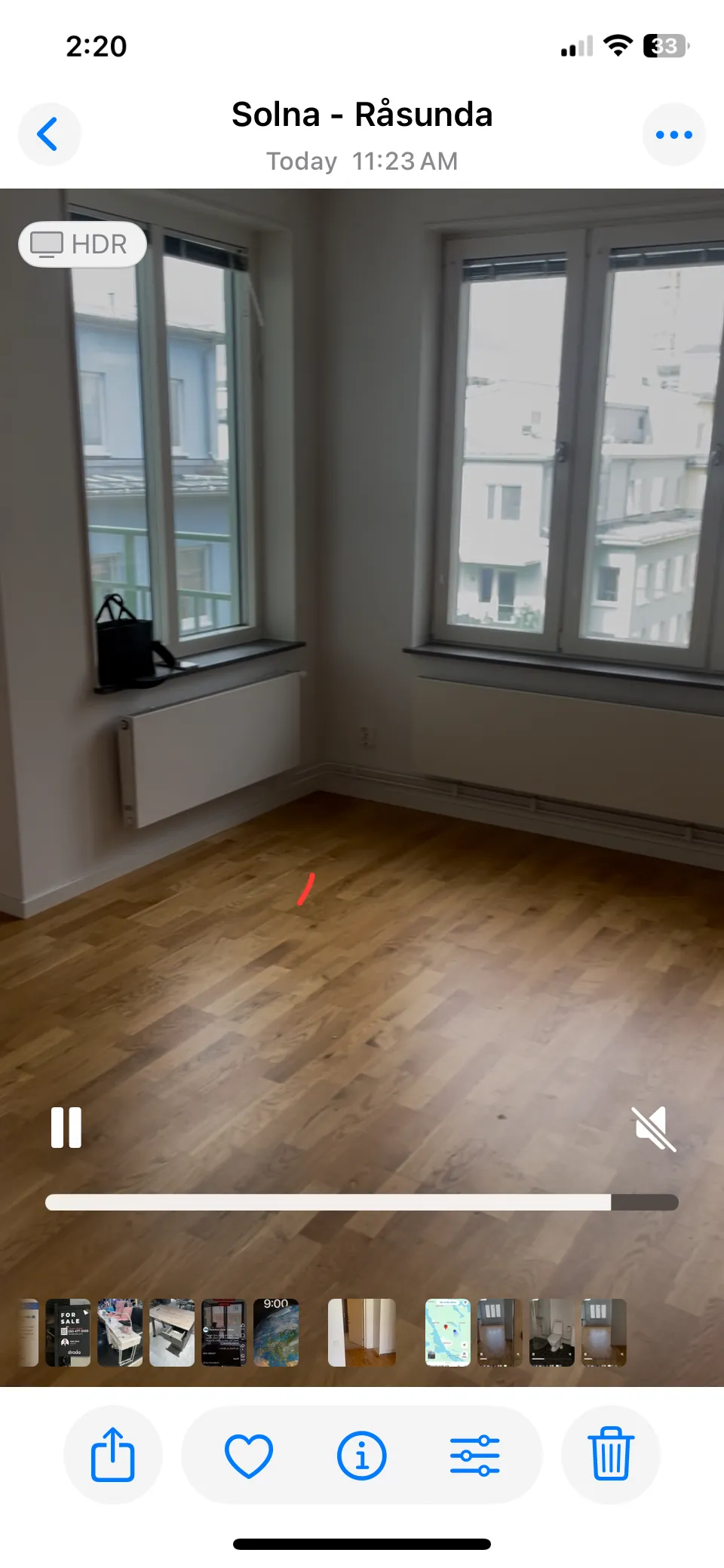This screenshot has height=1568, width=724.
Task: Show video info details
Action: pos(362,1455)
